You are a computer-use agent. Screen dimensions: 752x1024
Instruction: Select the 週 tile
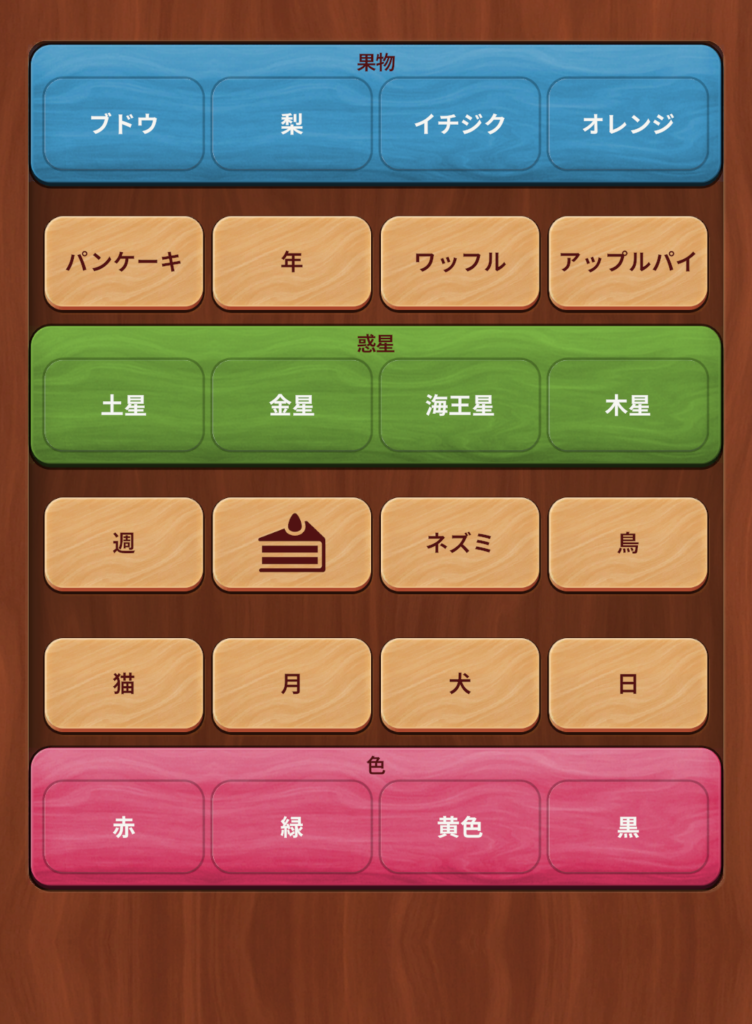click(x=124, y=544)
